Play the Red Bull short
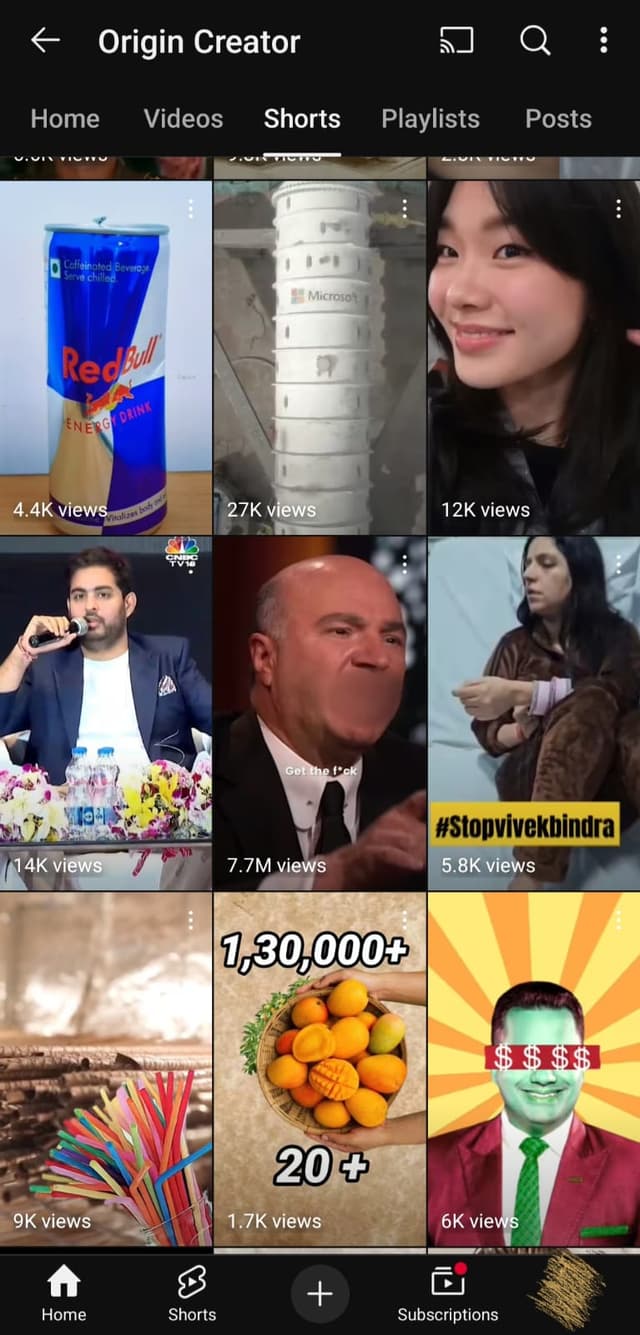 click(106, 357)
